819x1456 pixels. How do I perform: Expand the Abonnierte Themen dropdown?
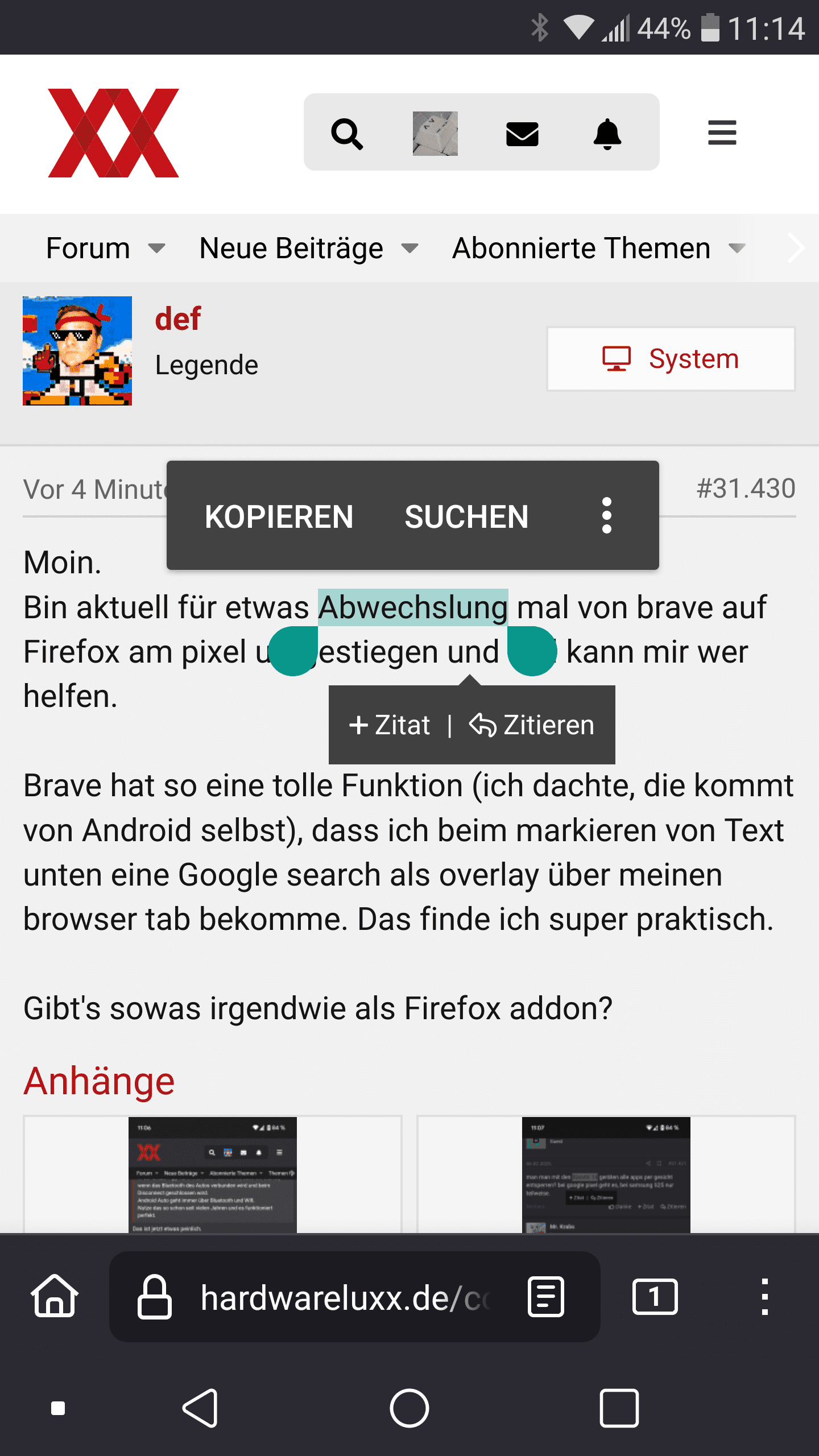click(737, 249)
